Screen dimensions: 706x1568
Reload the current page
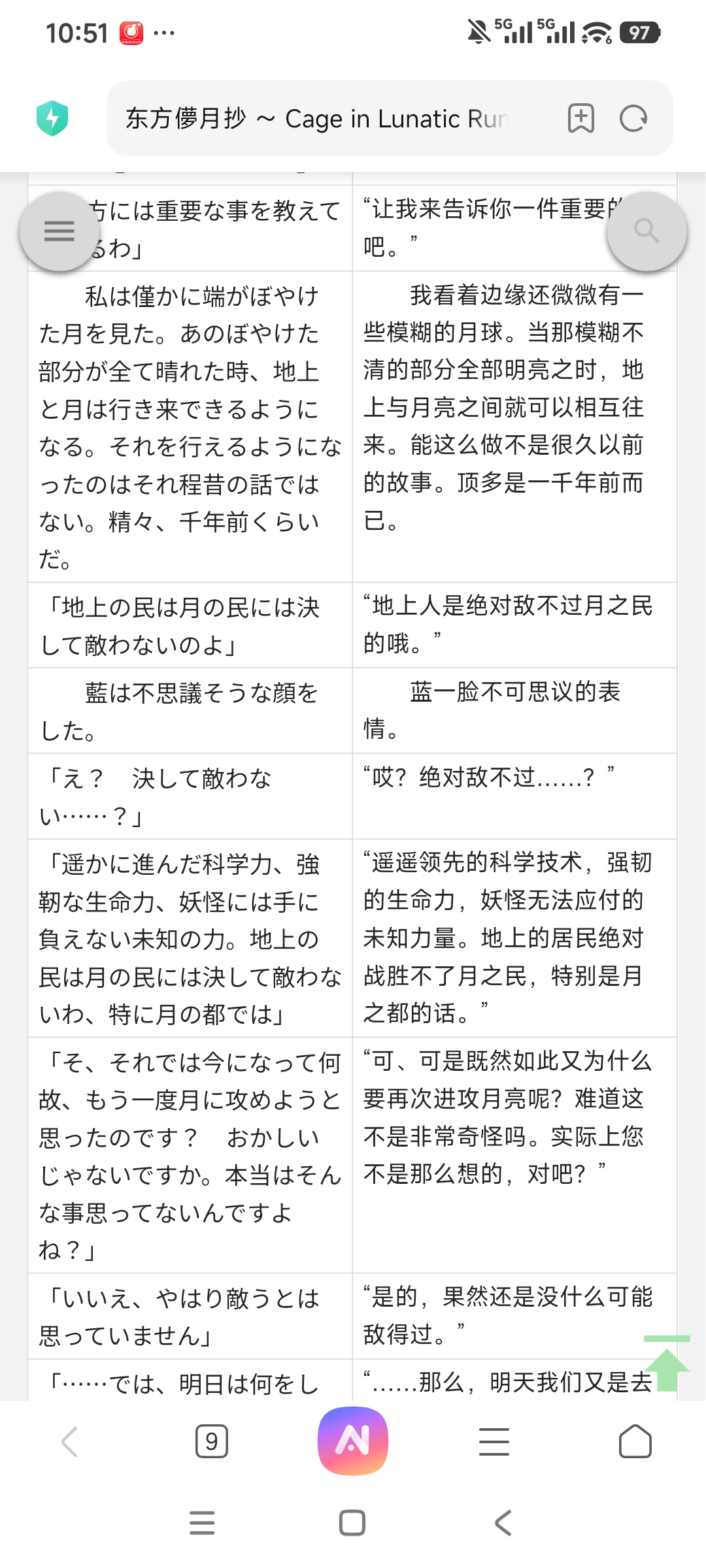pyautogui.click(x=633, y=119)
